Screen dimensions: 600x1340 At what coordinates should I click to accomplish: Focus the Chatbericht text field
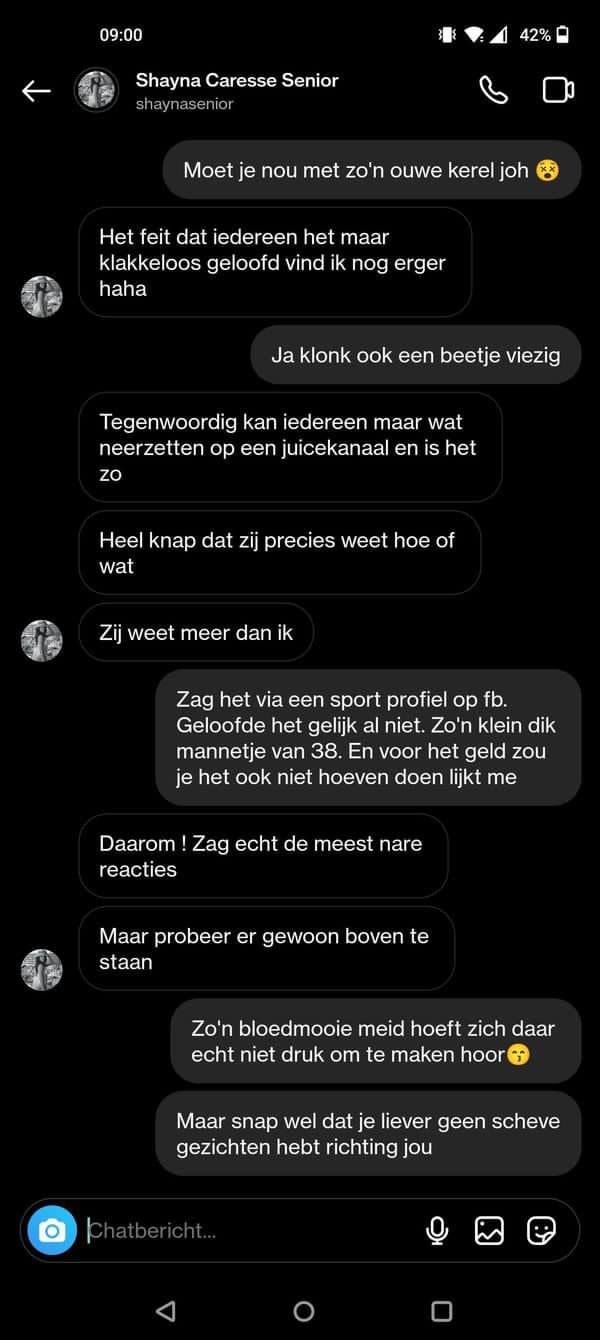point(240,1230)
